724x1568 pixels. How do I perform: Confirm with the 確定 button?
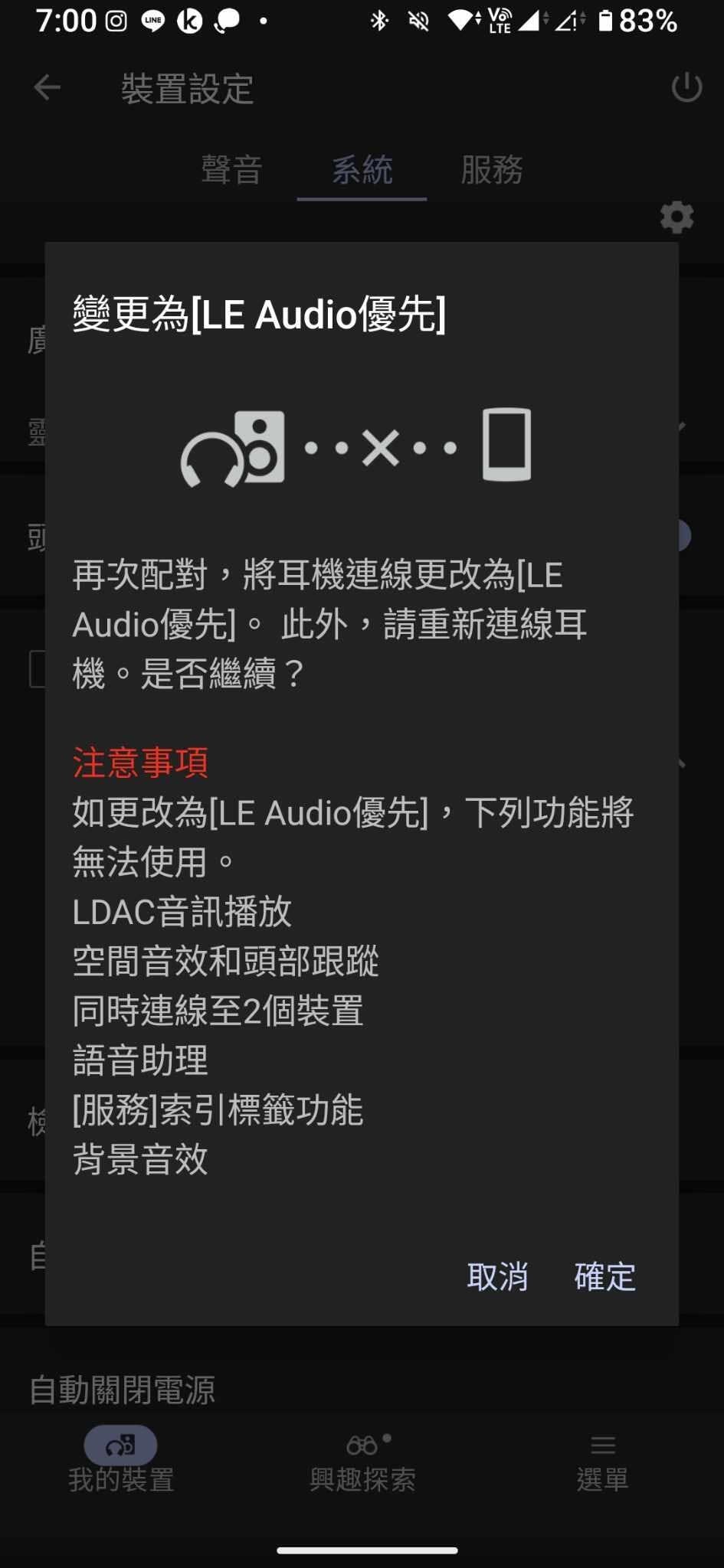pyautogui.click(x=604, y=1276)
